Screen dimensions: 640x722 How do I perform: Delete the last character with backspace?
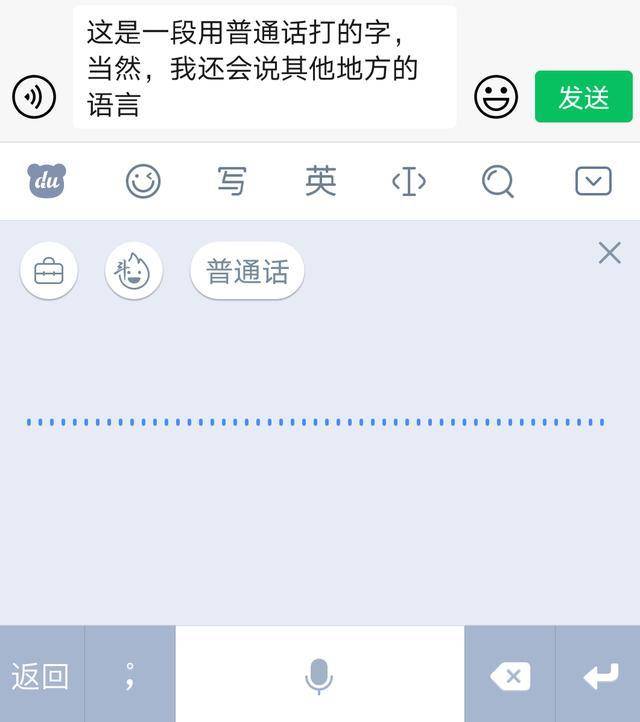pyautogui.click(x=510, y=676)
